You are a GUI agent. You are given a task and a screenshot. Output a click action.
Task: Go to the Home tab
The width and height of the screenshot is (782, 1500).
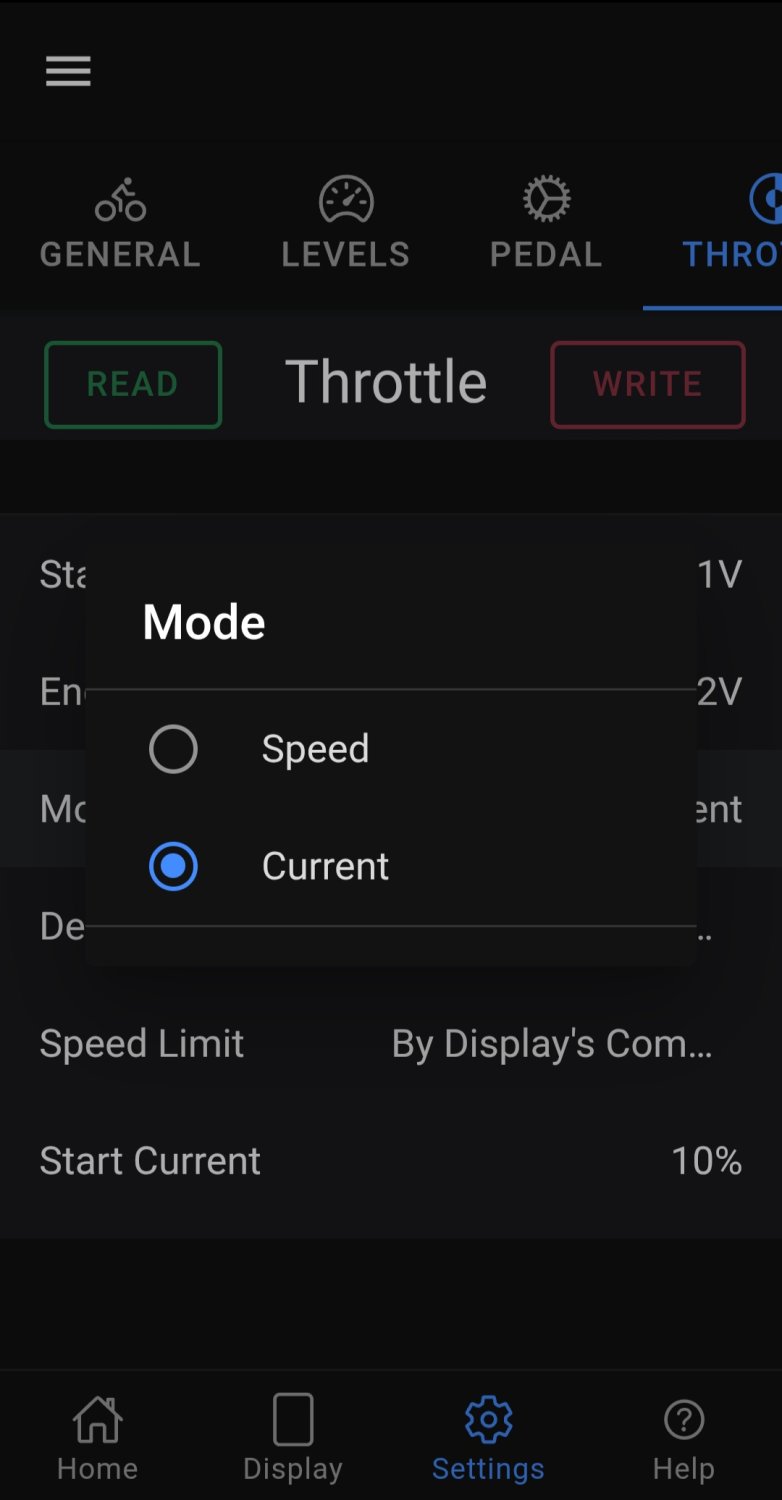pos(97,1438)
